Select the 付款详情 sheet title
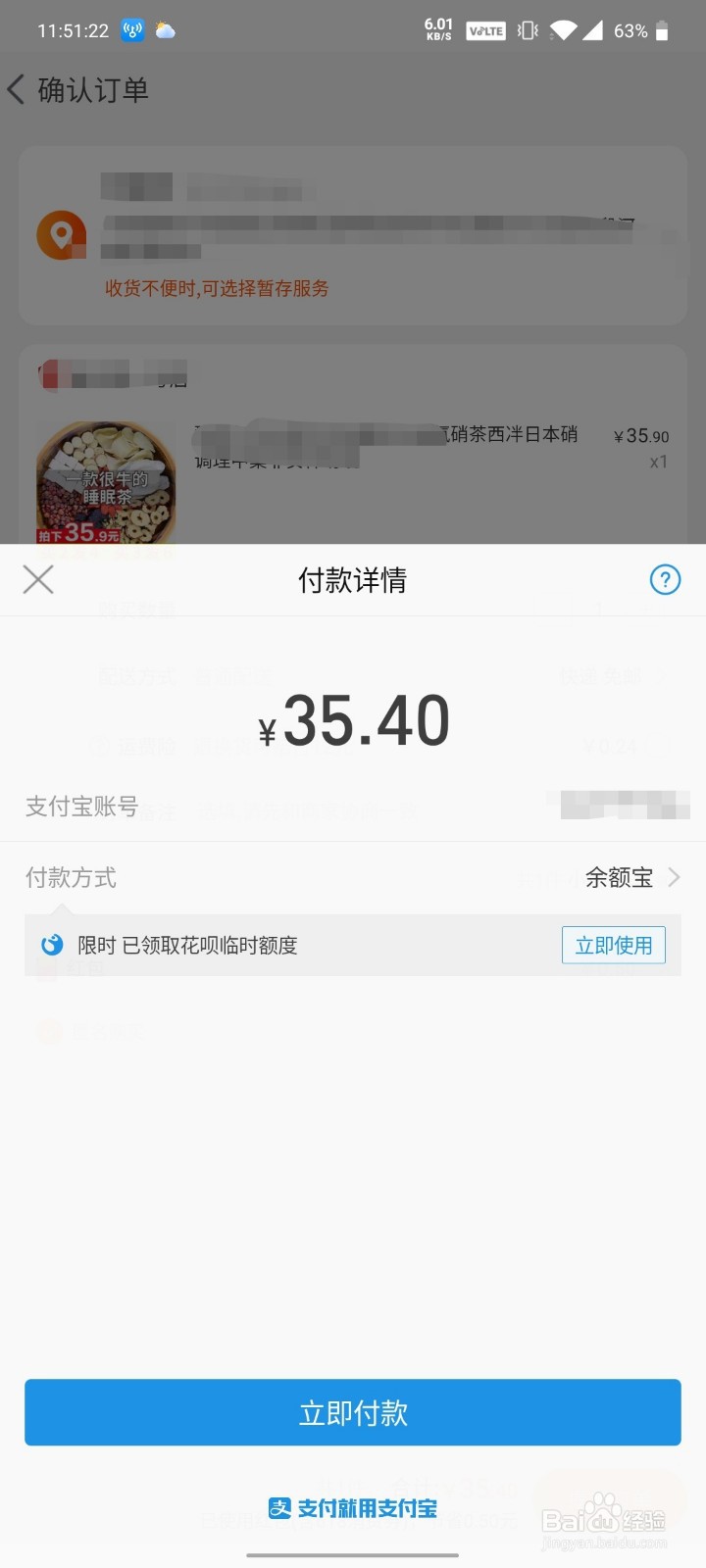 (x=352, y=579)
